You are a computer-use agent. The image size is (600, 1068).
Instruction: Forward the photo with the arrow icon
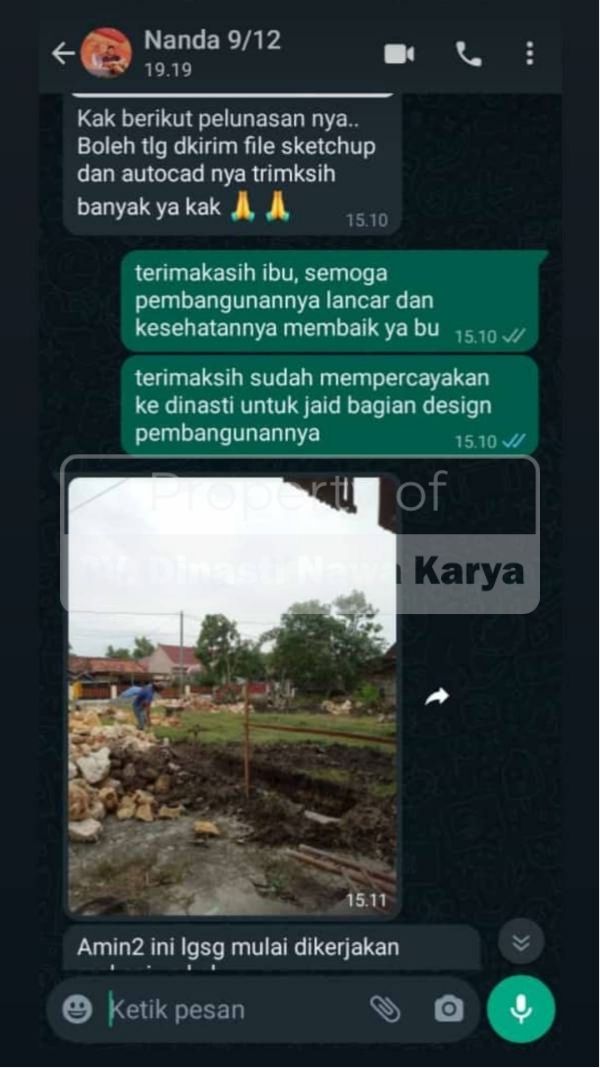point(437,696)
